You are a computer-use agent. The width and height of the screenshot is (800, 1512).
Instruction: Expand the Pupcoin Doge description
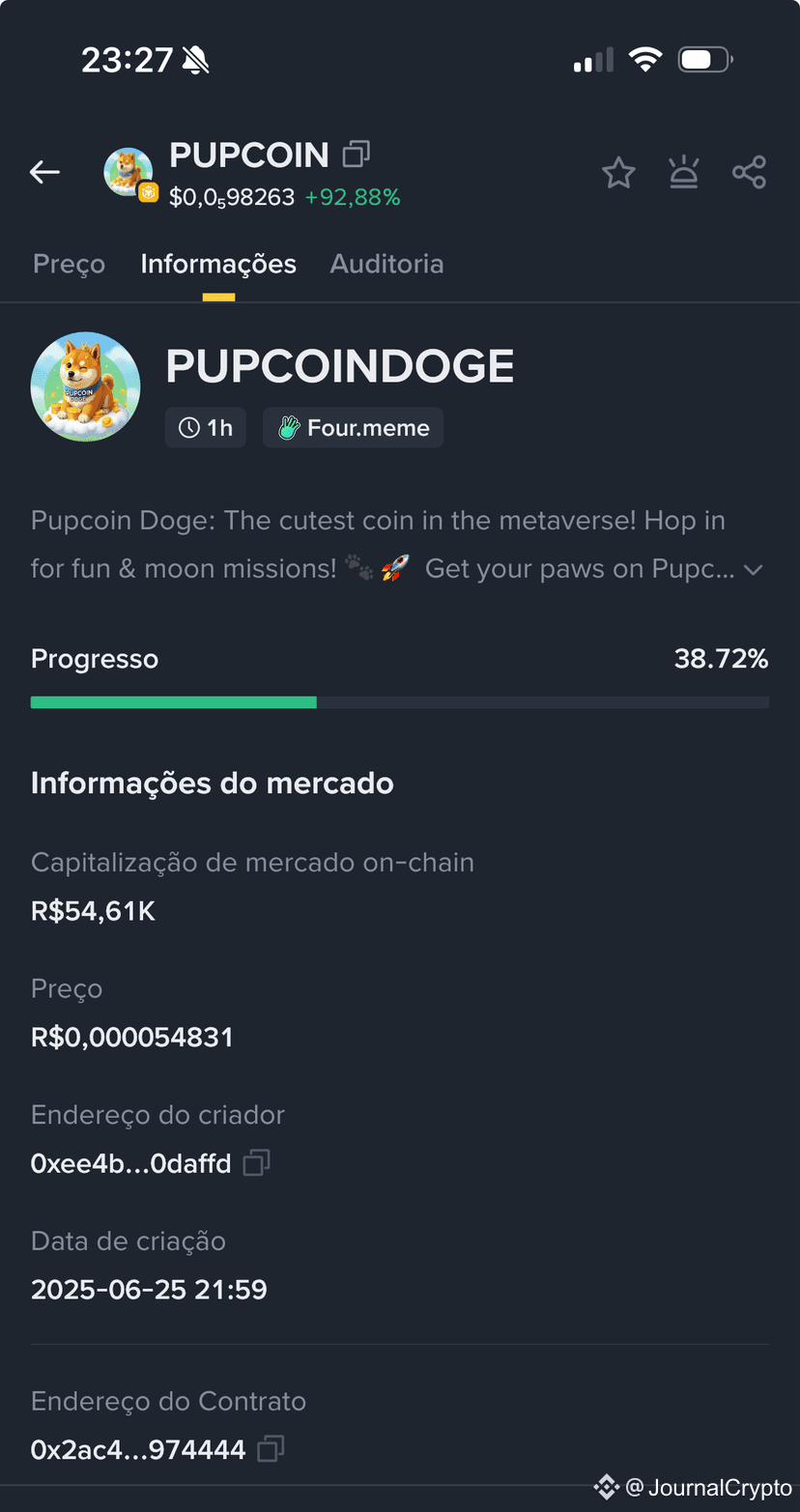(754, 570)
